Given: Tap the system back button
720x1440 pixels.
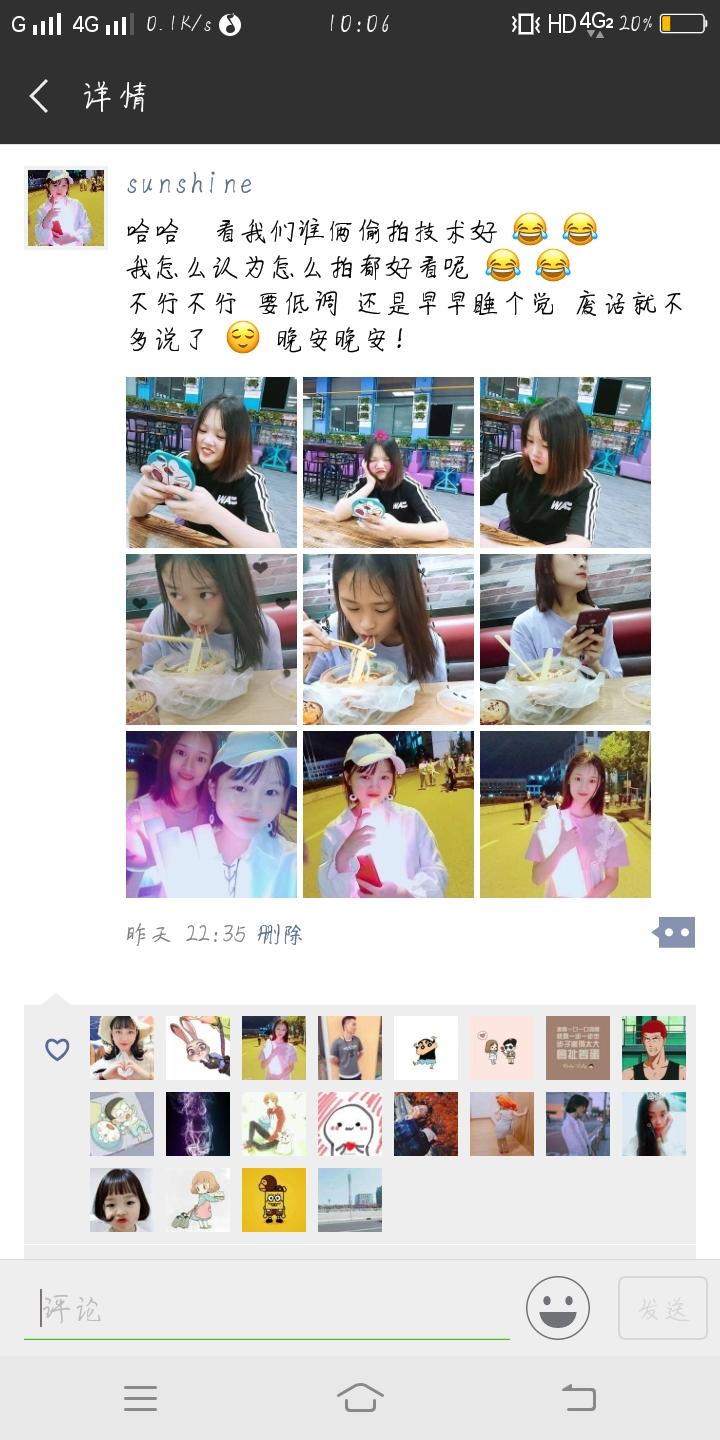Looking at the screenshot, I should point(579,1398).
